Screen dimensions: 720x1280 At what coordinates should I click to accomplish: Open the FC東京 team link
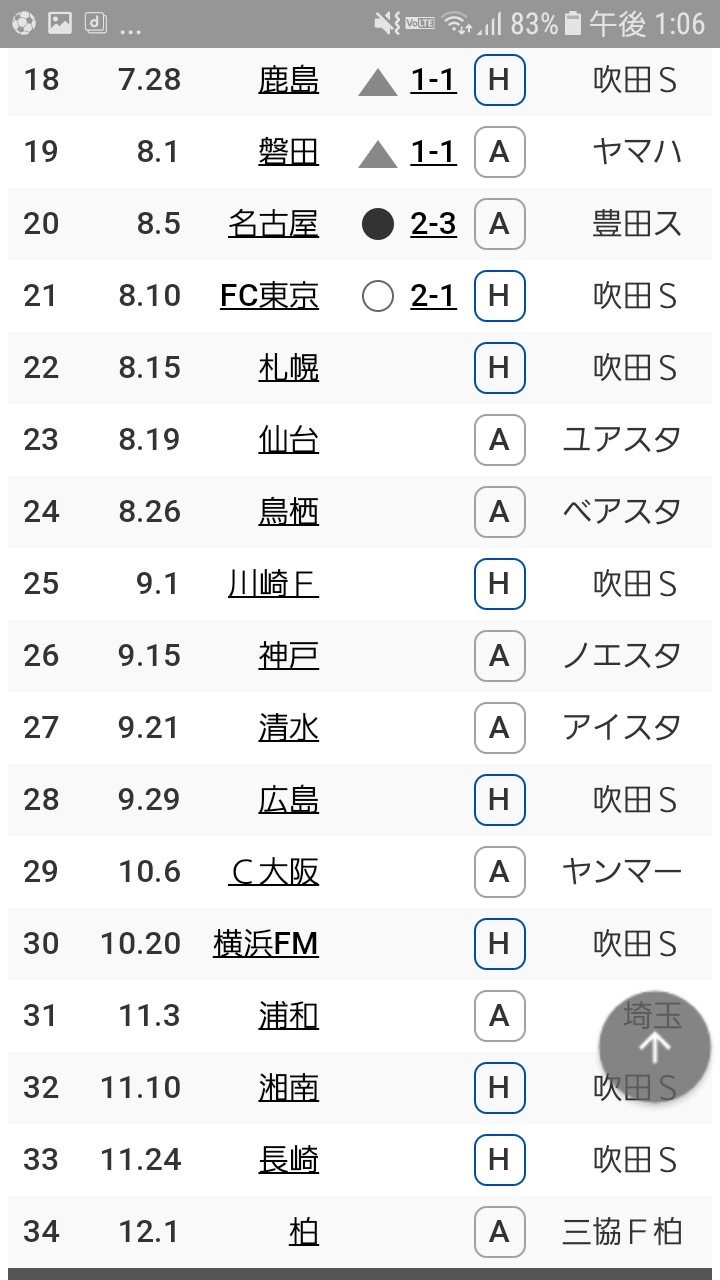pos(269,296)
